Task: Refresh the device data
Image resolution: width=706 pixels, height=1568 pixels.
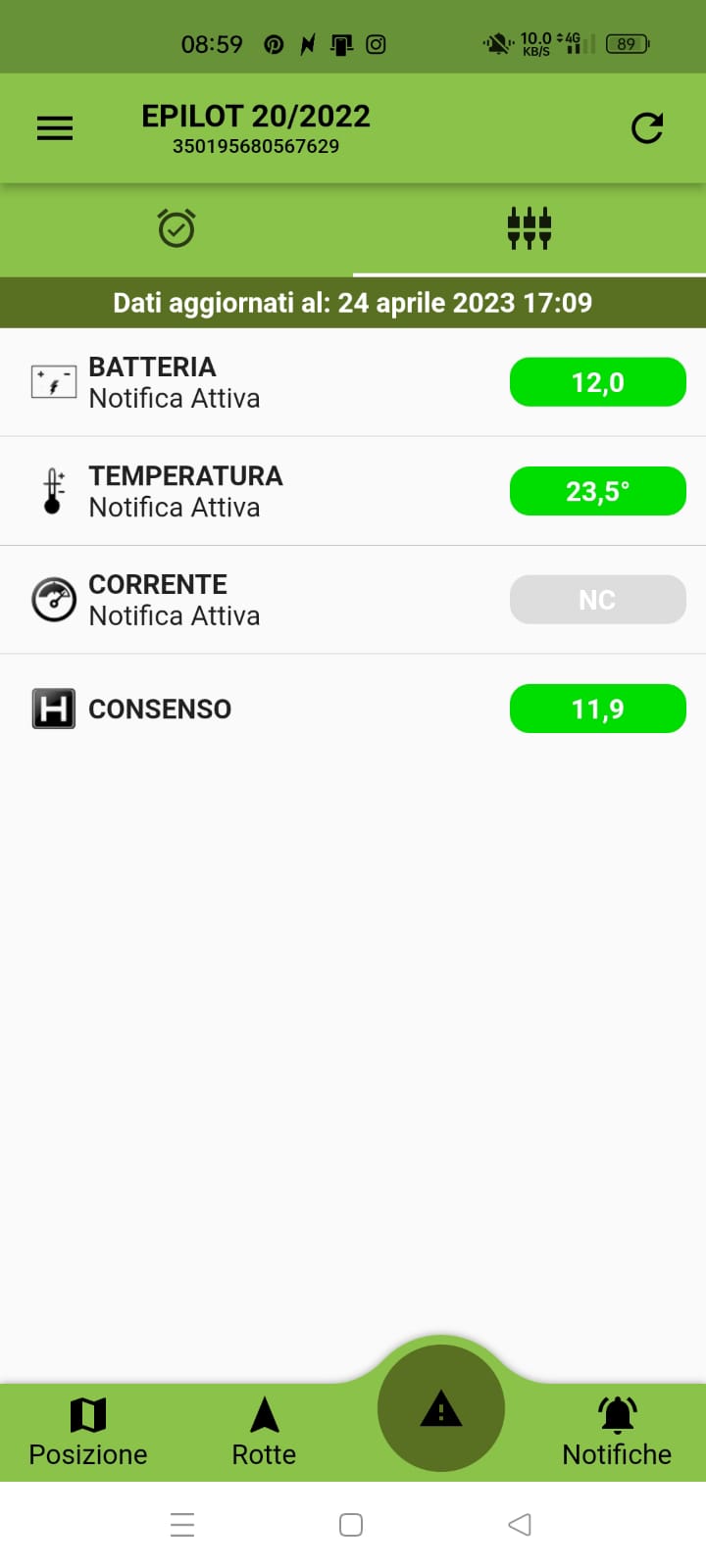Action: 647,128
